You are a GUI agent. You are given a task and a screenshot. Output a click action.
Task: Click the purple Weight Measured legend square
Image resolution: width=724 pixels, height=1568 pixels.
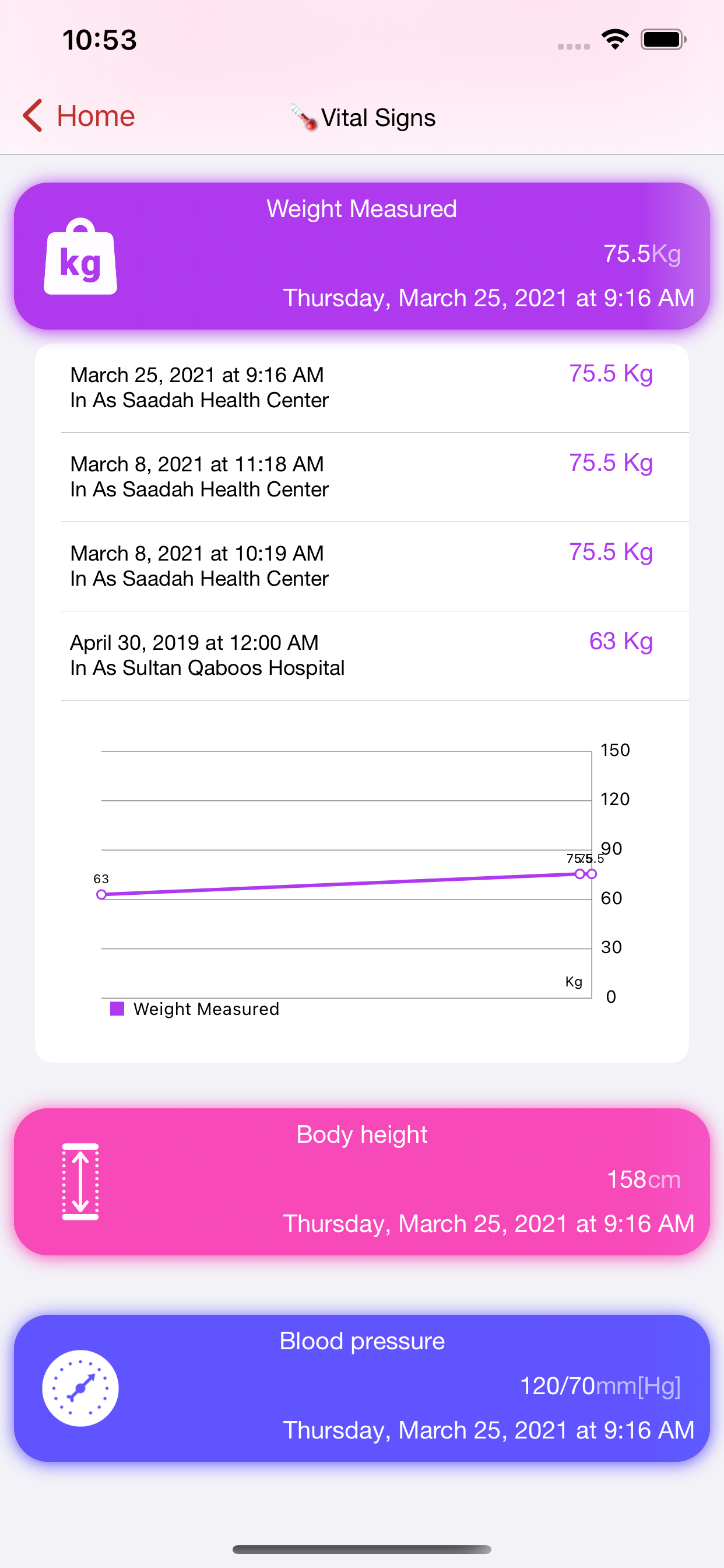(x=117, y=1009)
